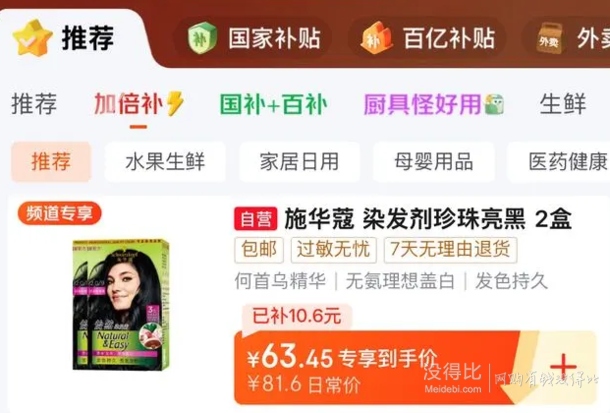Open the 百亿补贴 tab

pyautogui.click(x=428, y=39)
